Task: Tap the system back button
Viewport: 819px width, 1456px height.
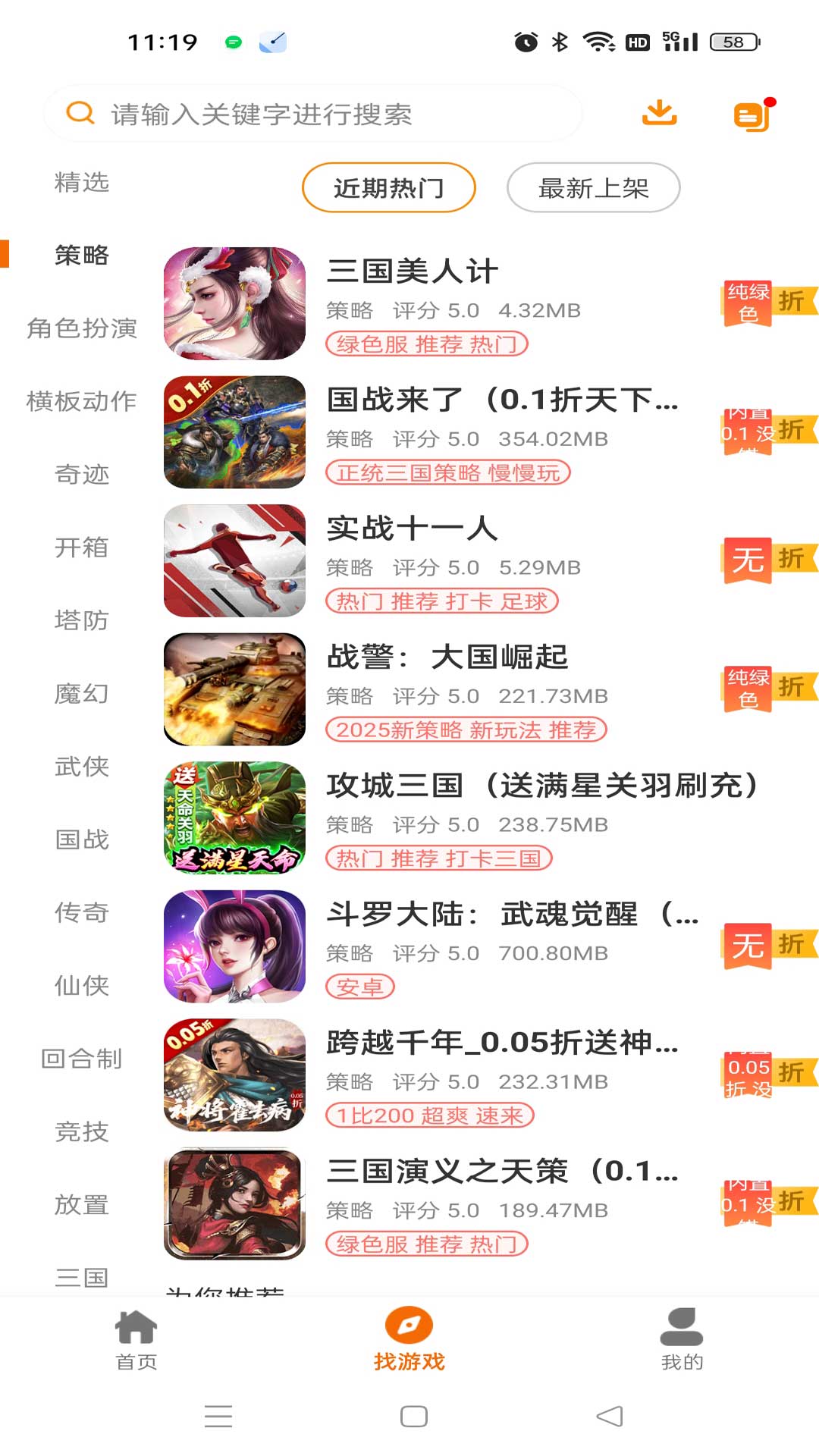Action: 610,1416
